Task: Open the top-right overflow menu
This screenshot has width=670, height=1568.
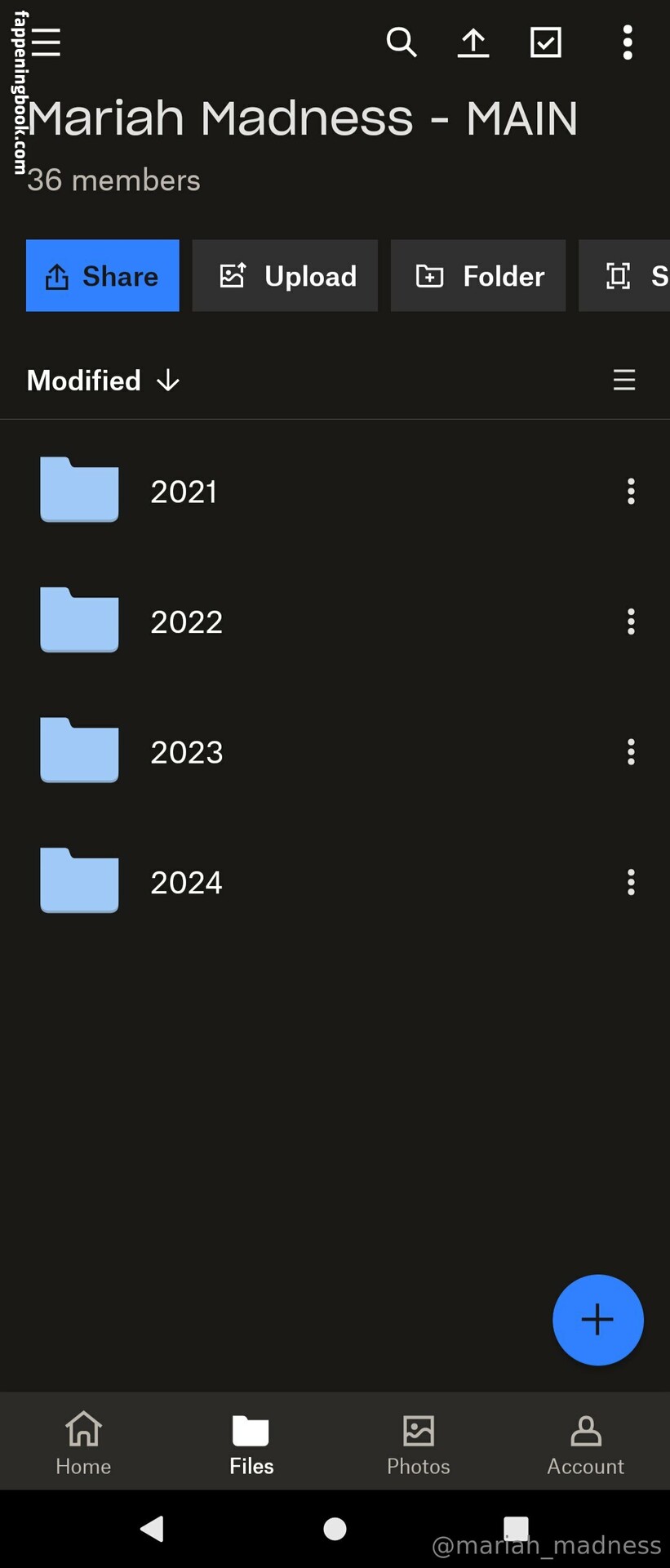Action: click(627, 42)
